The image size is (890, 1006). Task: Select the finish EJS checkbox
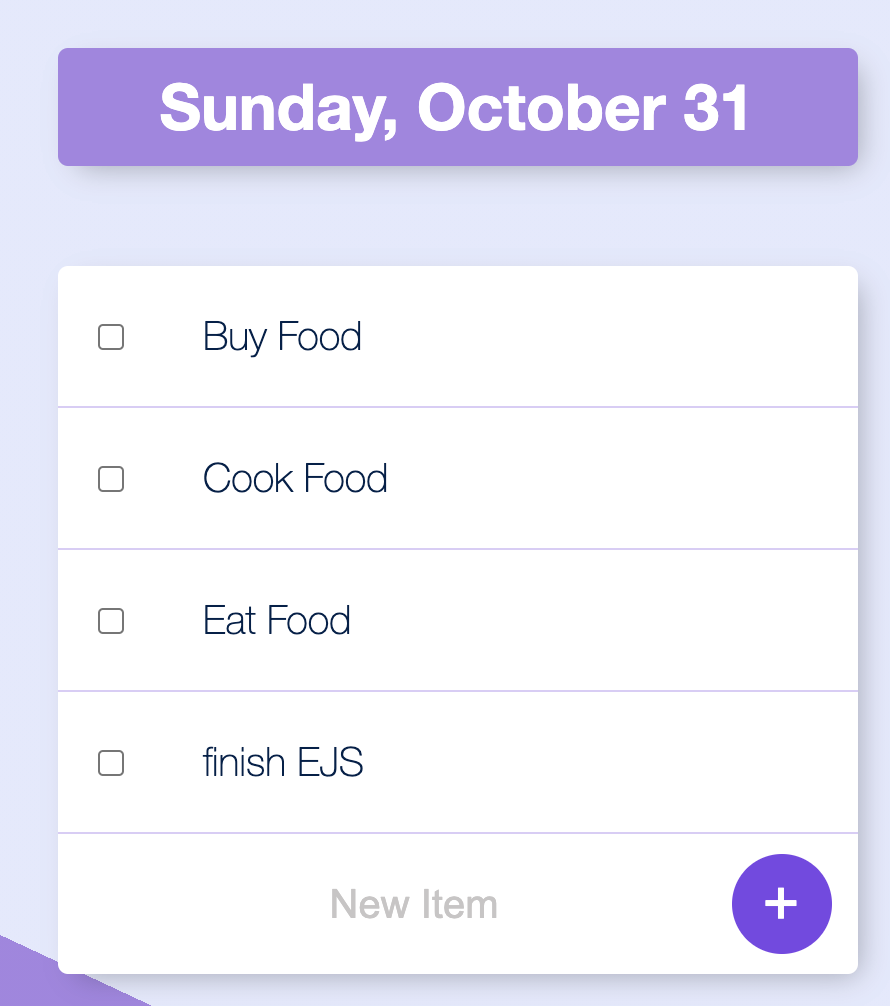111,763
